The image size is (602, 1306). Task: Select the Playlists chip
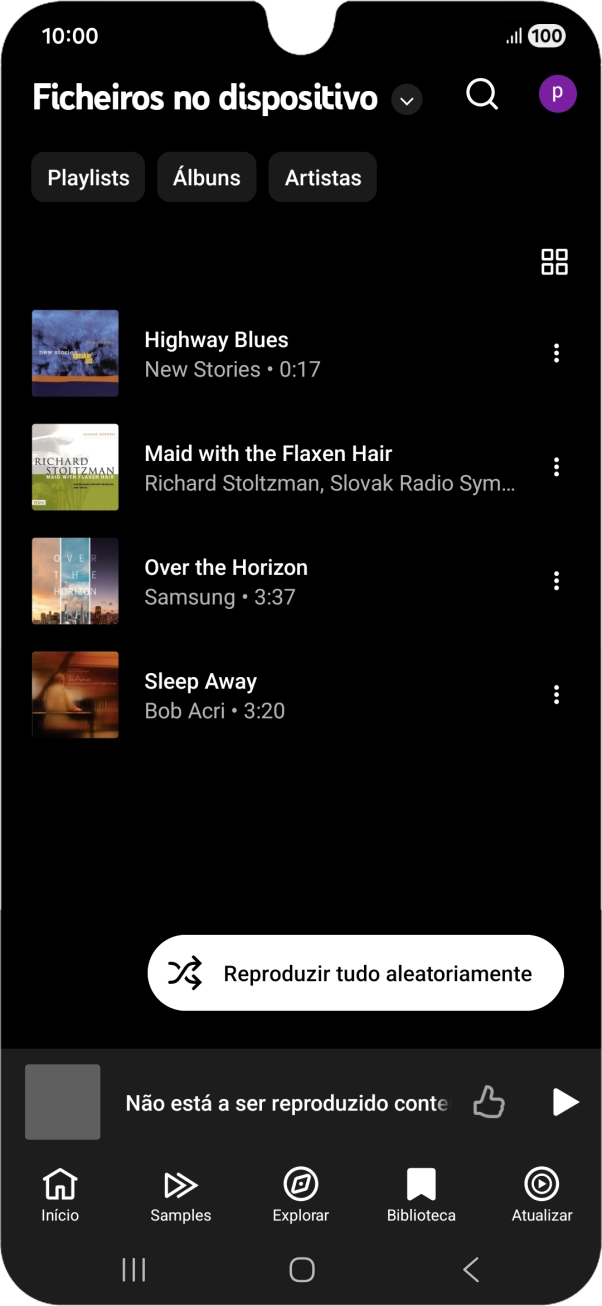point(88,178)
